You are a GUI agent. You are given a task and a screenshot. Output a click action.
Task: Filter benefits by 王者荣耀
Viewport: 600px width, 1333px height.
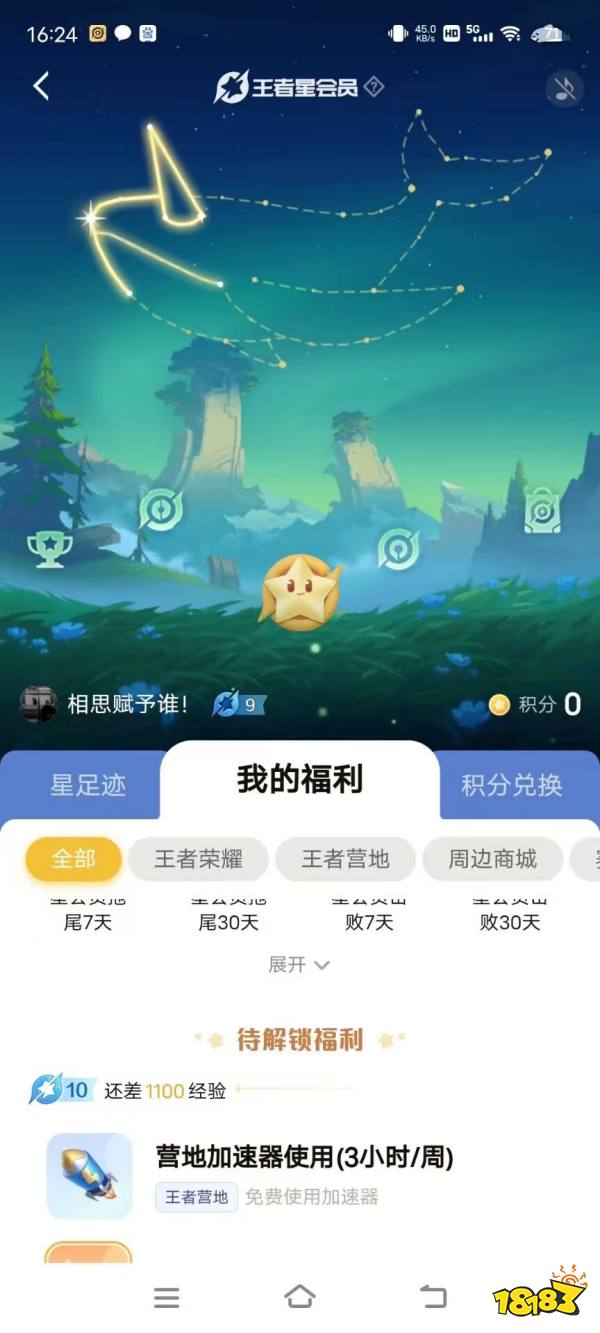click(x=198, y=859)
